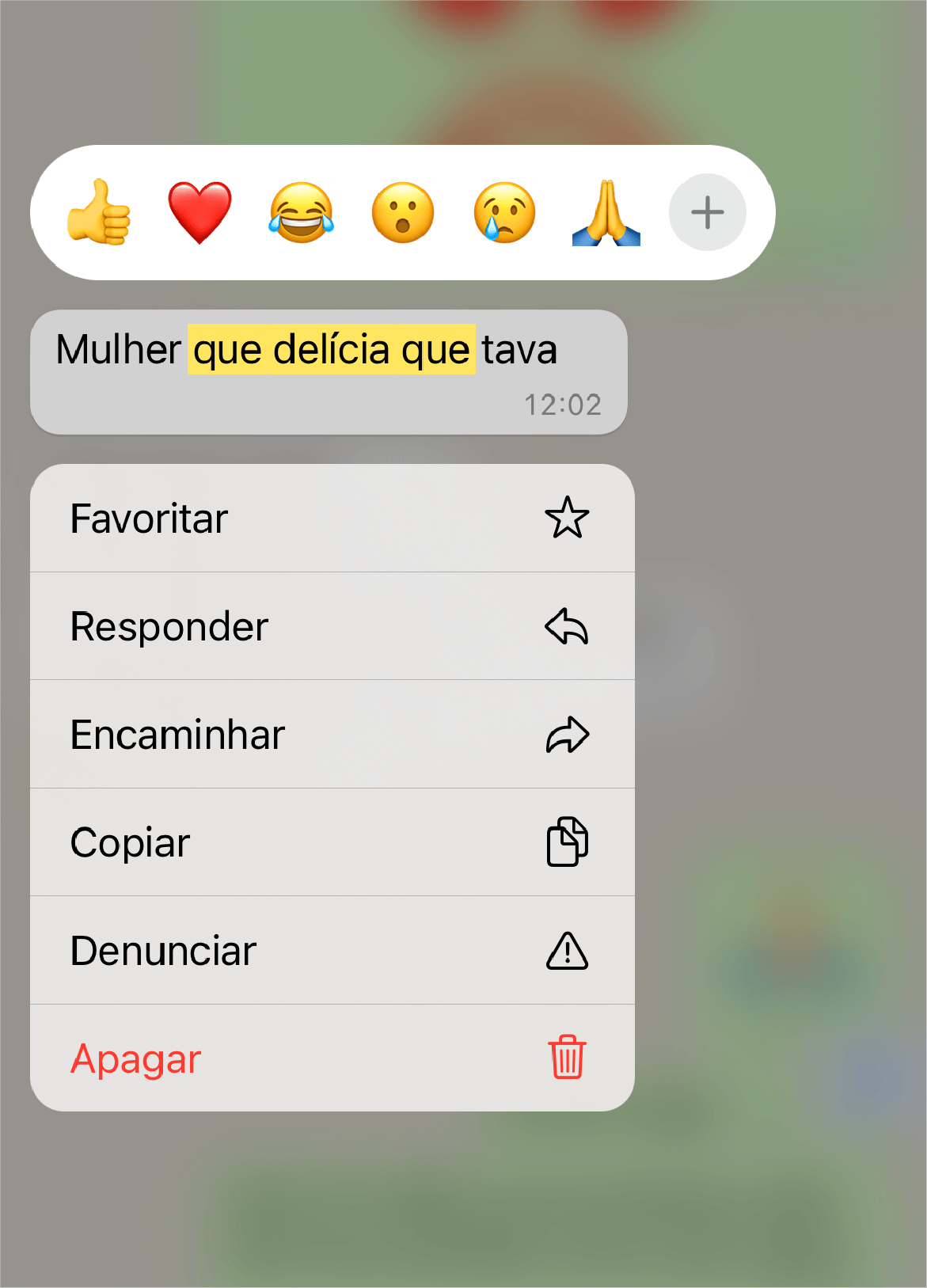
Task: Tap the warning triangle beside Denunciar
Action: pyautogui.click(x=568, y=950)
